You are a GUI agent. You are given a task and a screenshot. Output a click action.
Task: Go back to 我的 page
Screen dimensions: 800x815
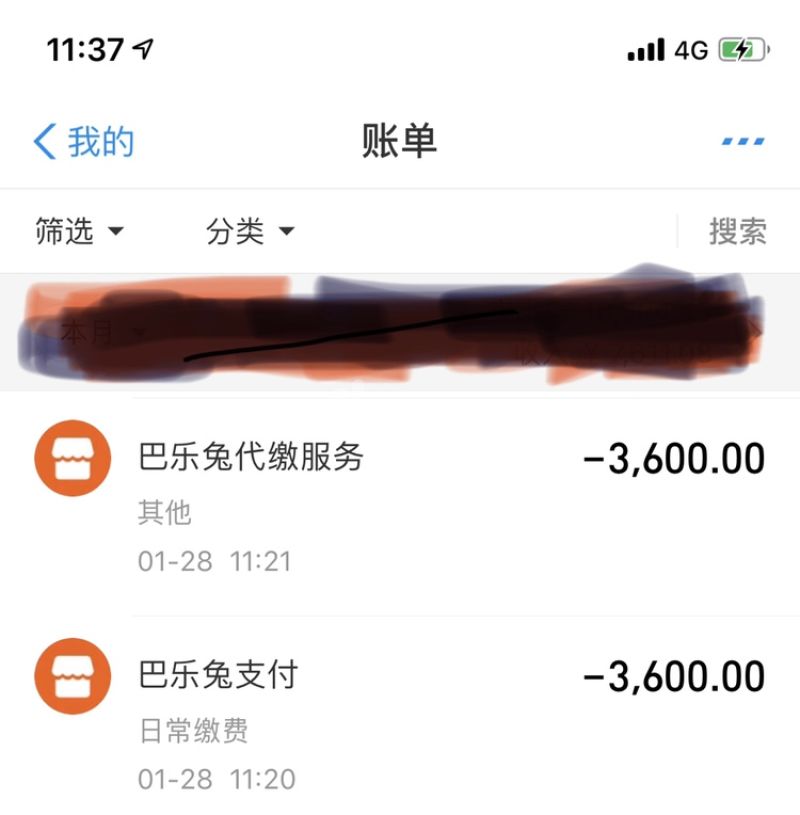coord(84,142)
